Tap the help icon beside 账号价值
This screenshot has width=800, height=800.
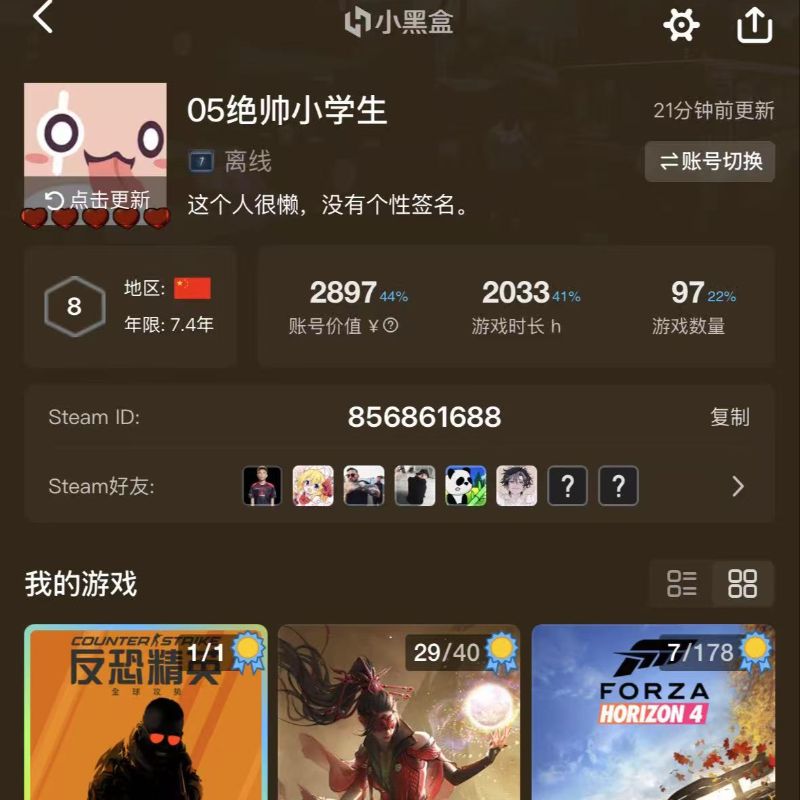[x=391, y=326]
